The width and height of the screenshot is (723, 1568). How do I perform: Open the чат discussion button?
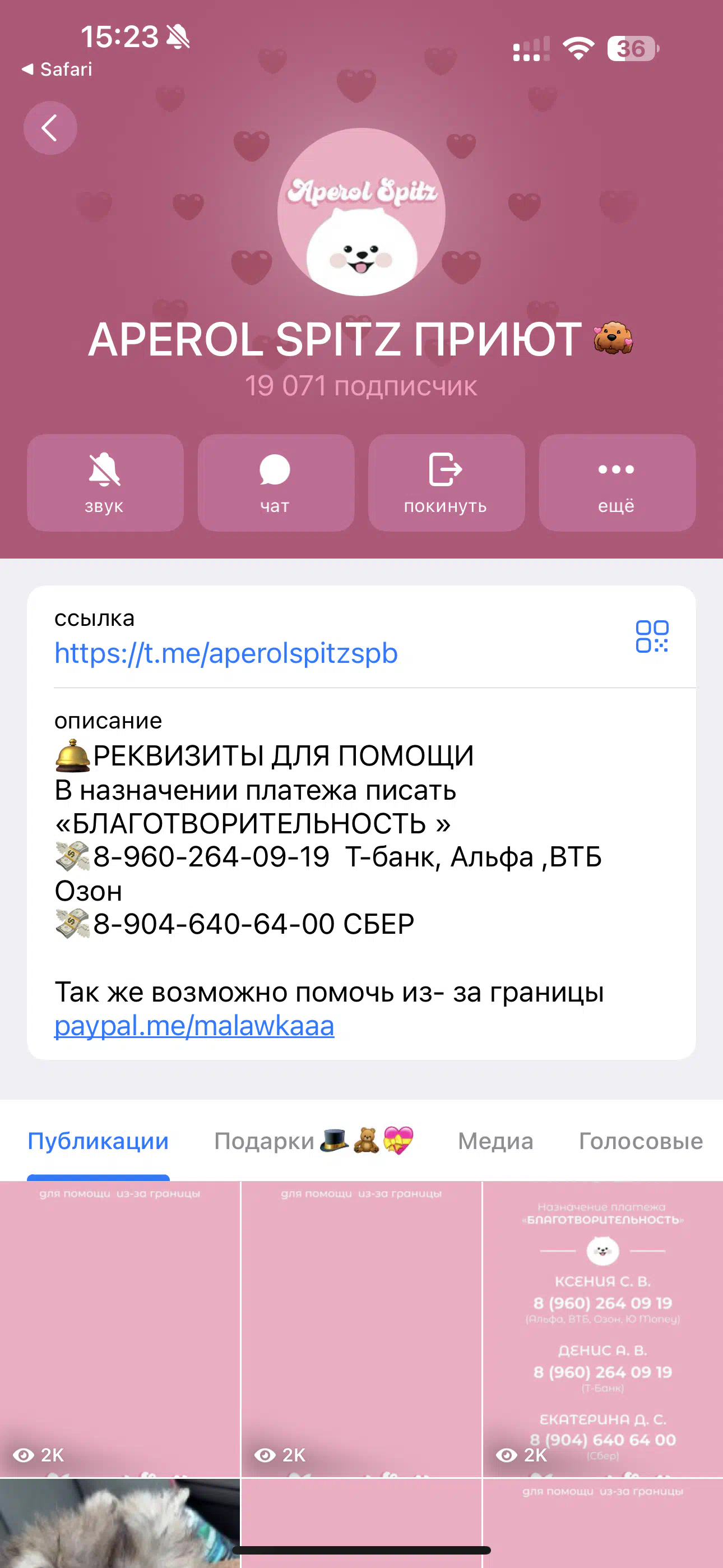[276, 482]
